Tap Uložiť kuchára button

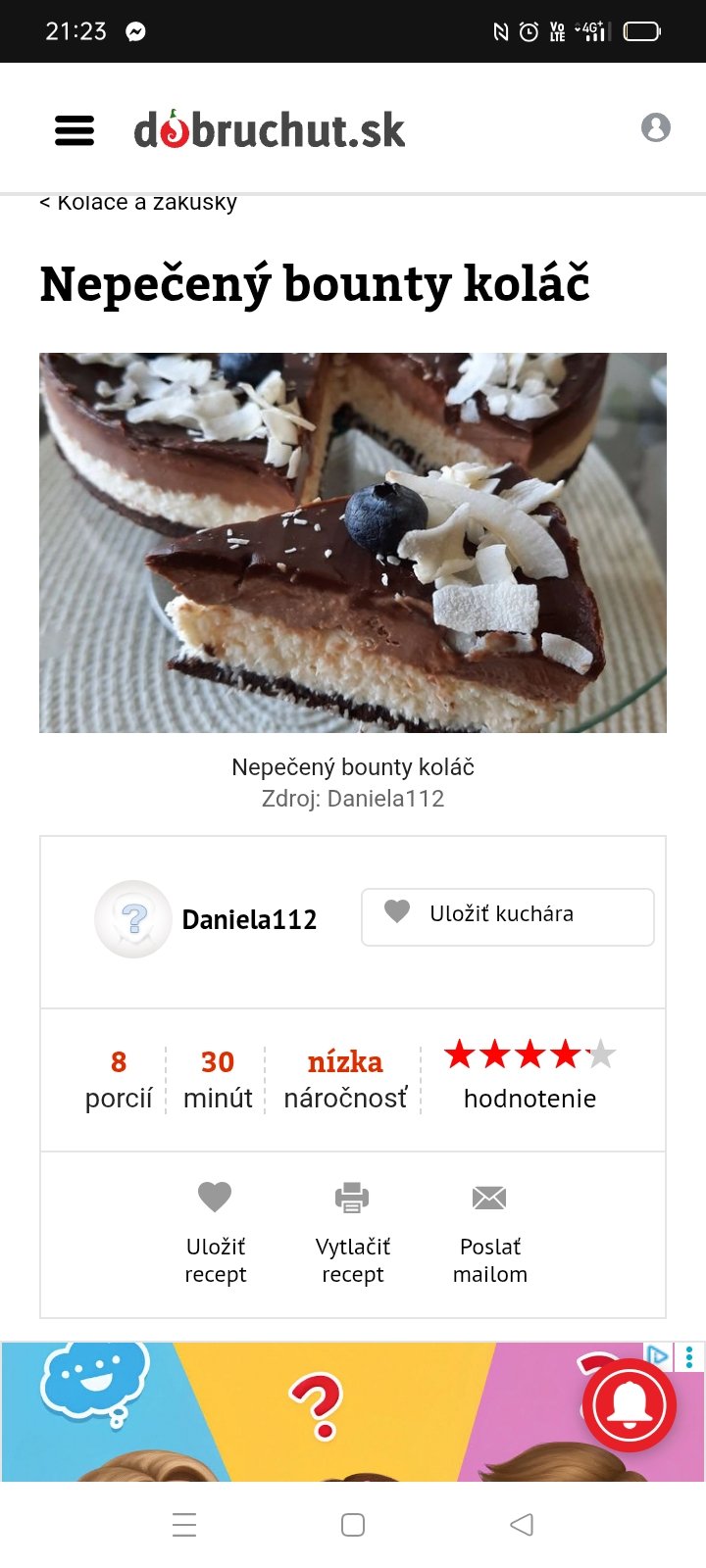[x=507, y=916]
